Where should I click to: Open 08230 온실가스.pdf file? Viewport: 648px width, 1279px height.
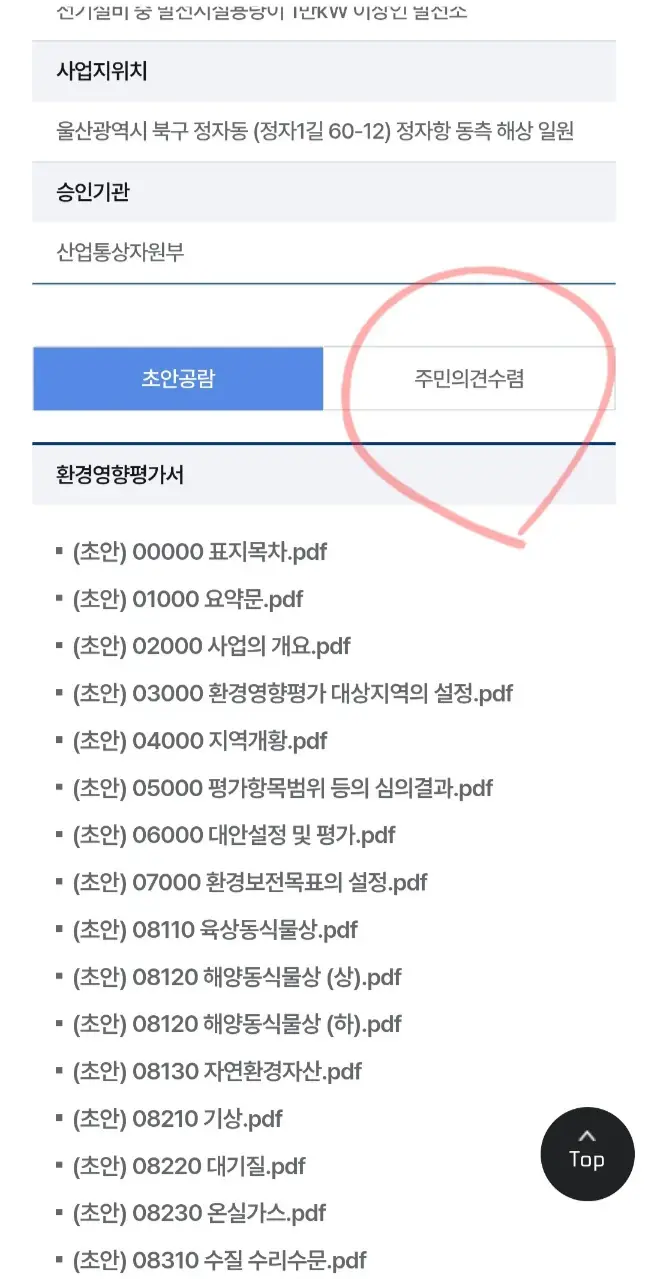pyautogui.click(x=200, y=1213)
